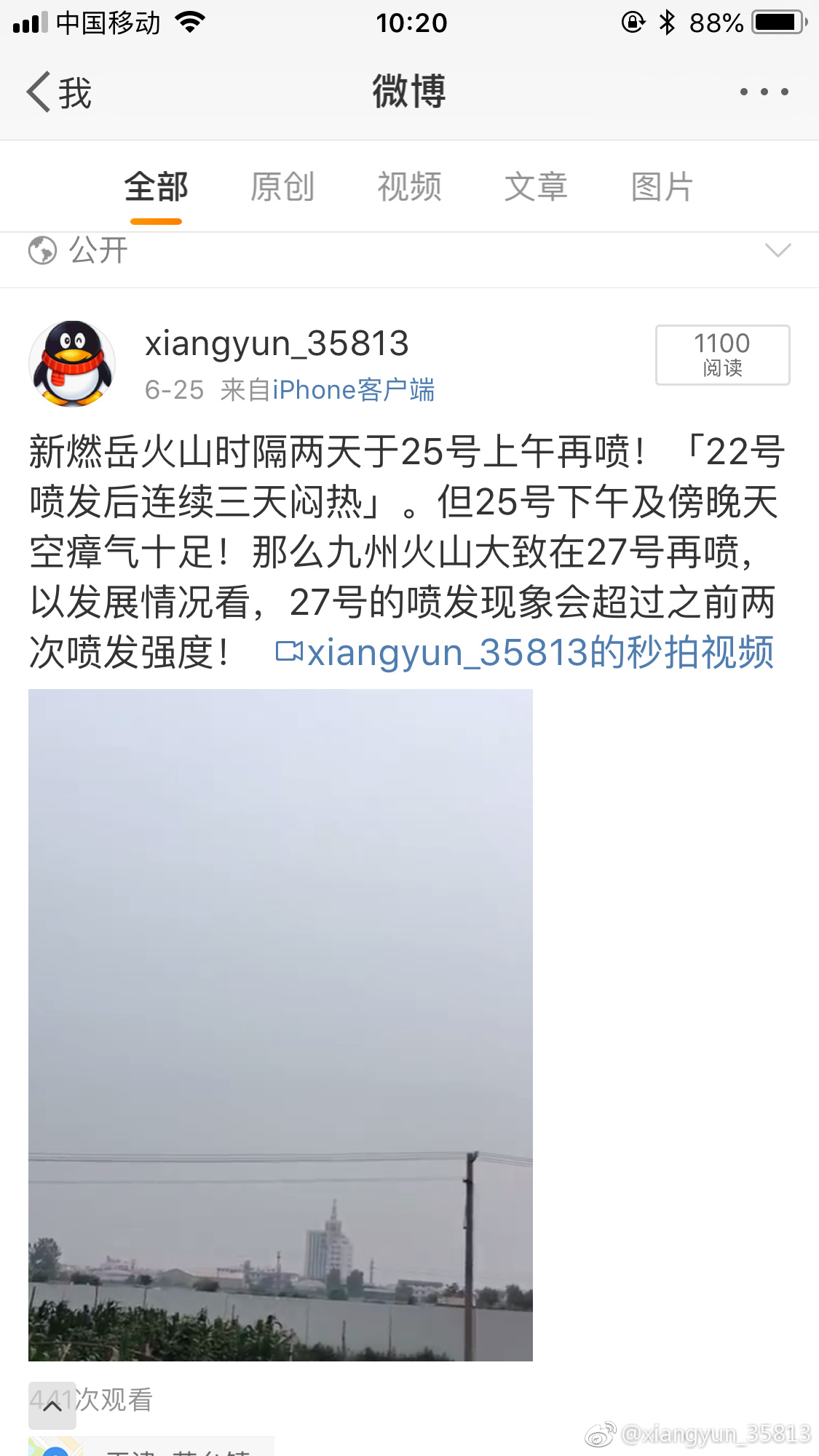Switch to the 视频 tab

[x=409, y=187]
